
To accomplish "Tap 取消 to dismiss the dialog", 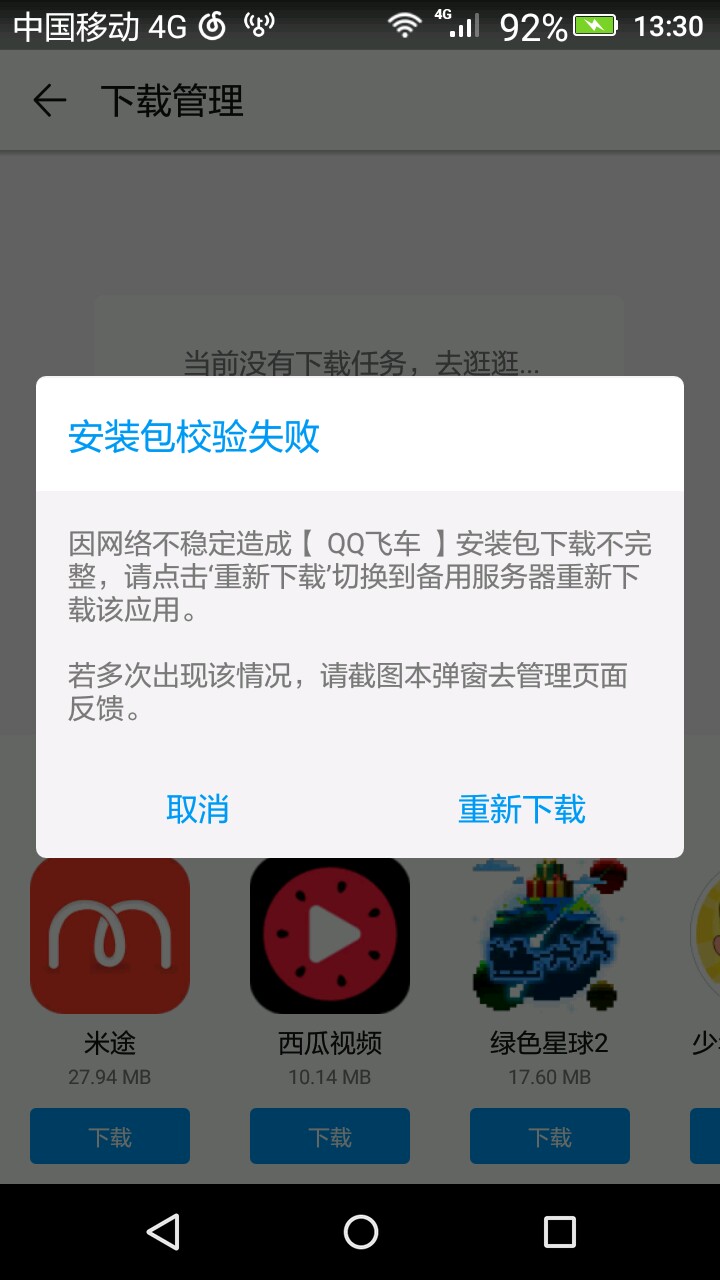I will [x=198, y=809].
